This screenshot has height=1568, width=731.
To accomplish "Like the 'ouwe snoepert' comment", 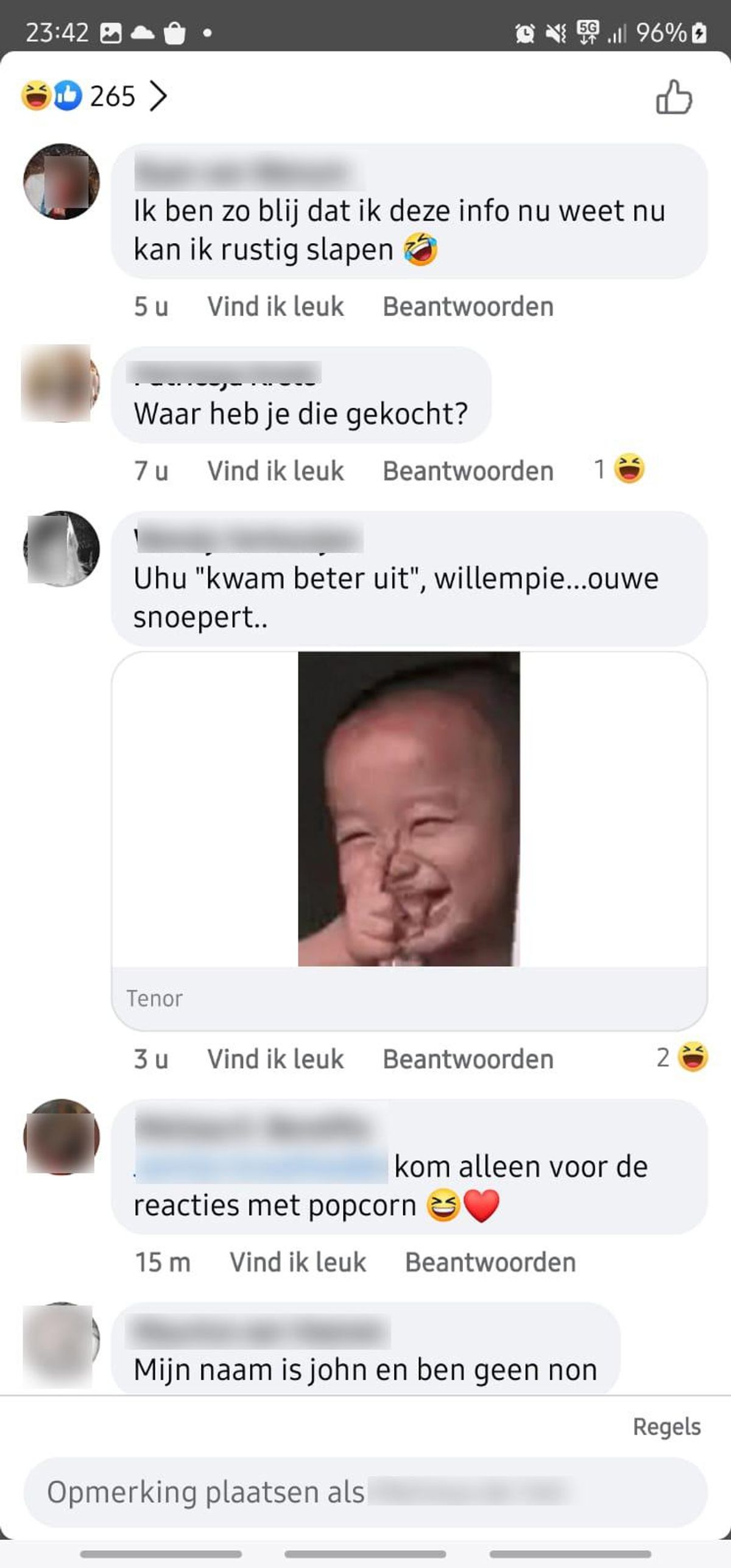I will point(275,1059).
